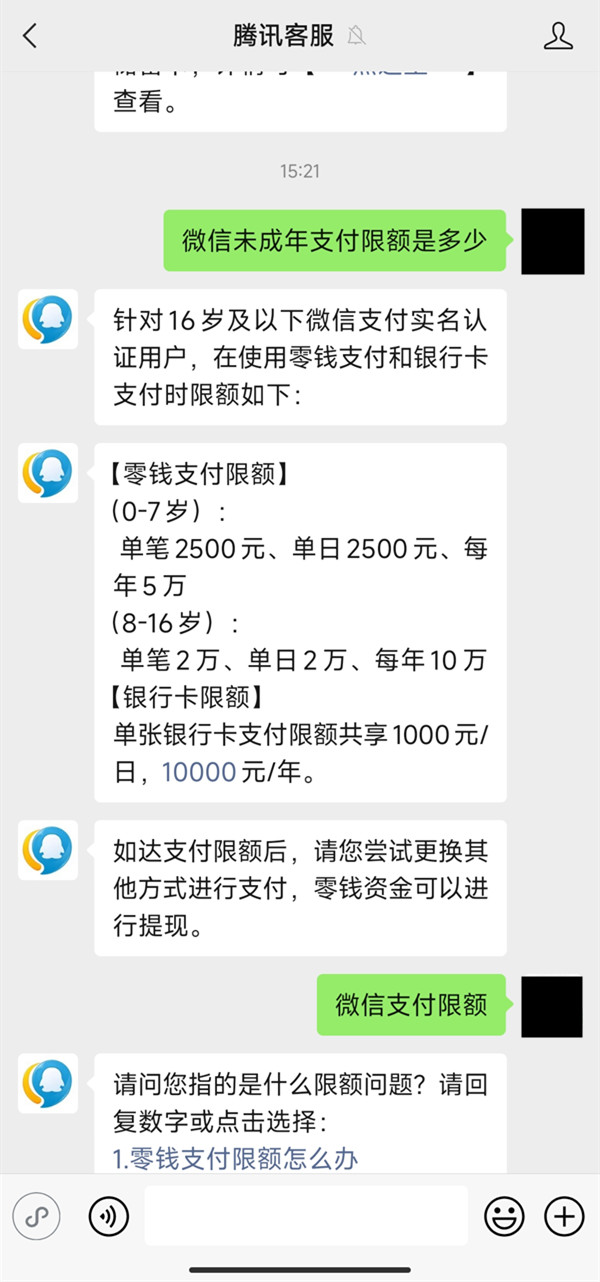Image resolution: width=600 pixels, height=1282 pixels.
Task: Open the 腾讯客服 profile icon
Action: (x=557, y=36)
